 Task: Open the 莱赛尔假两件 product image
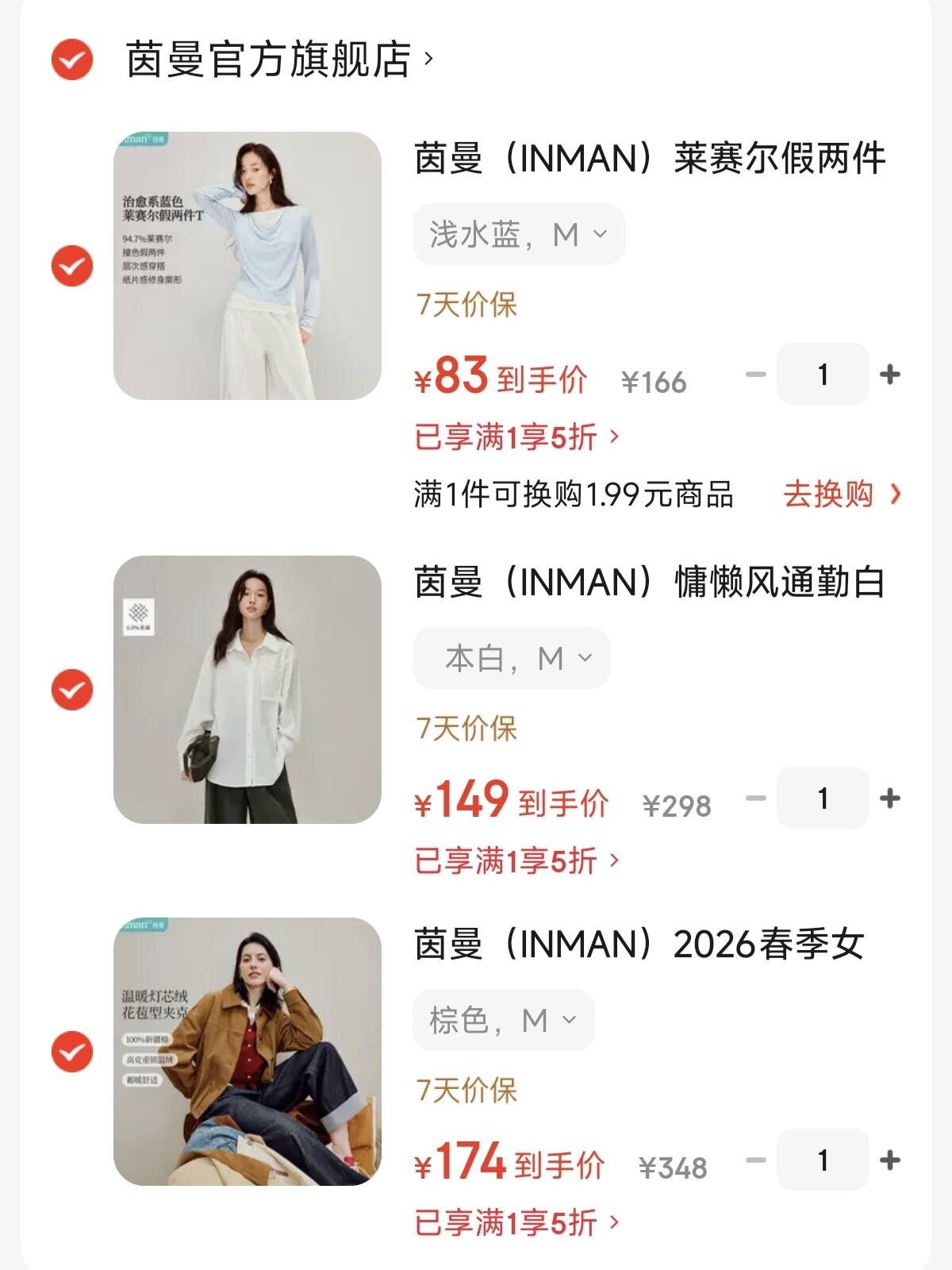(247, 265)
